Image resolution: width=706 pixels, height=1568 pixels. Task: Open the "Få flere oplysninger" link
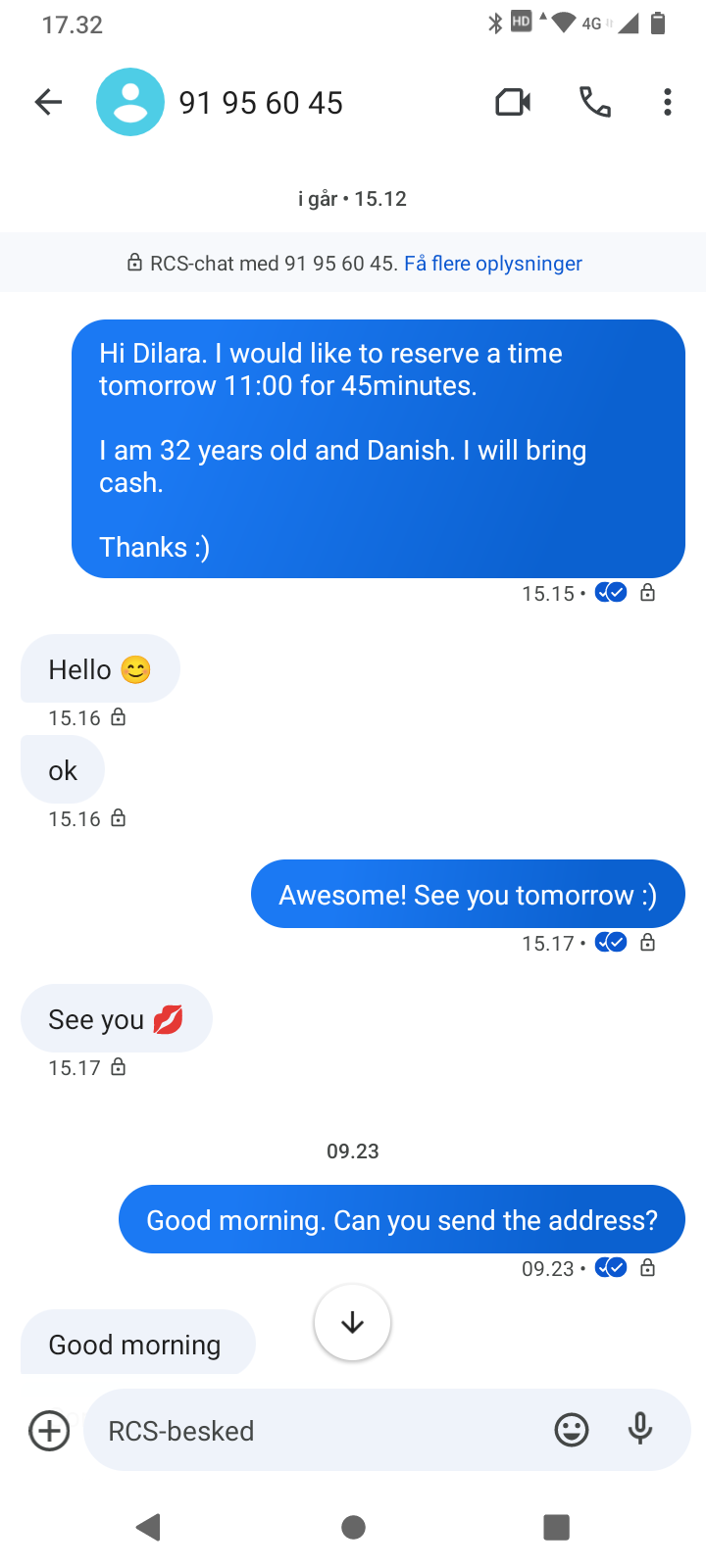(x=492, y=264)
